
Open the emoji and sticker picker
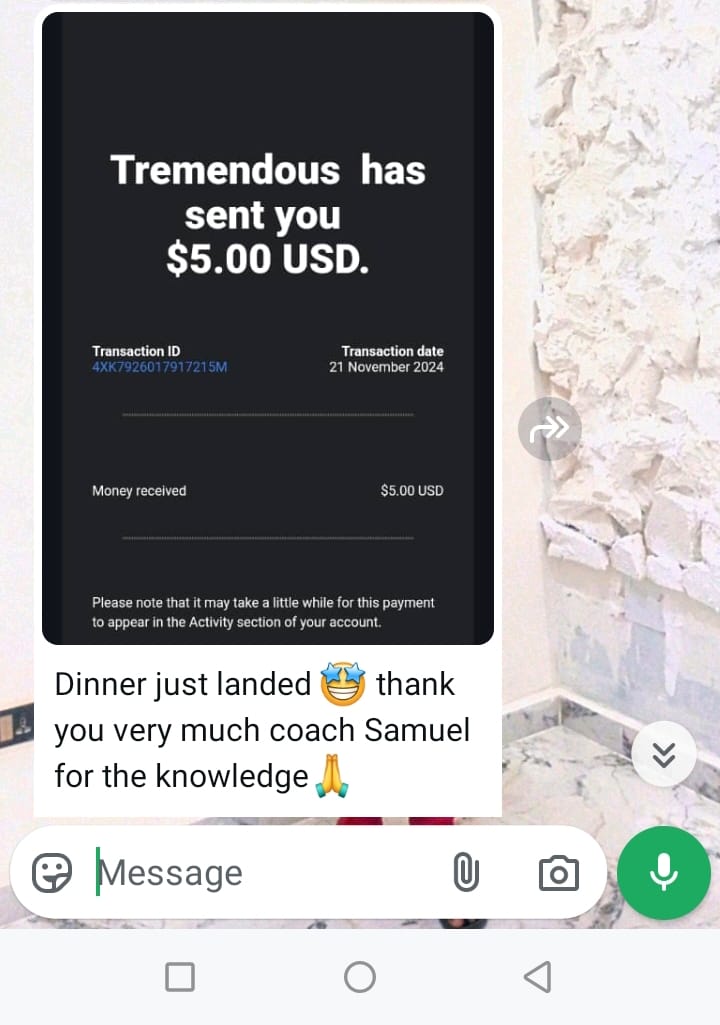(x=52, y=873)
